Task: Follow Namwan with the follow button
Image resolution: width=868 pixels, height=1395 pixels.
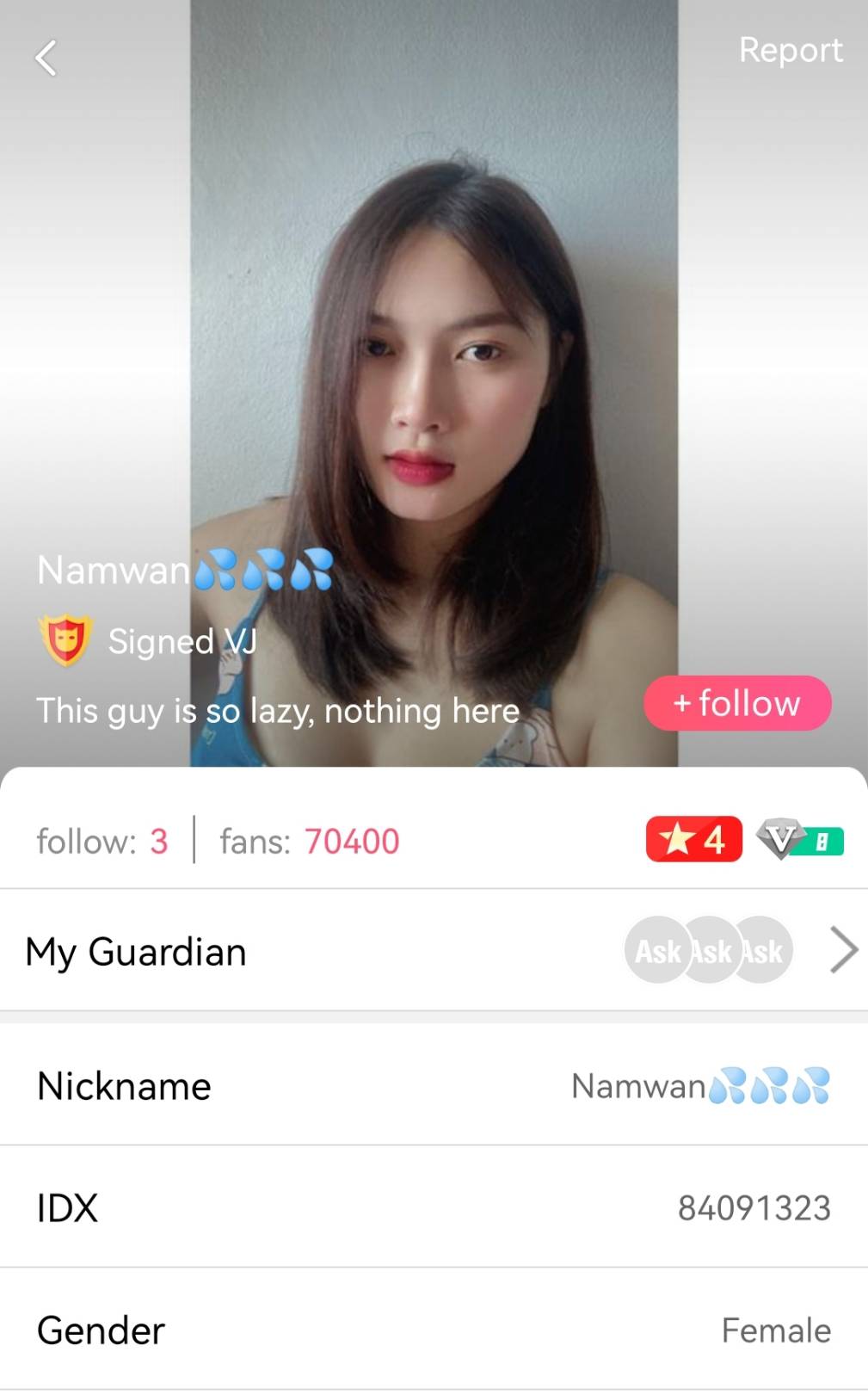Action: tap(737, 703)
